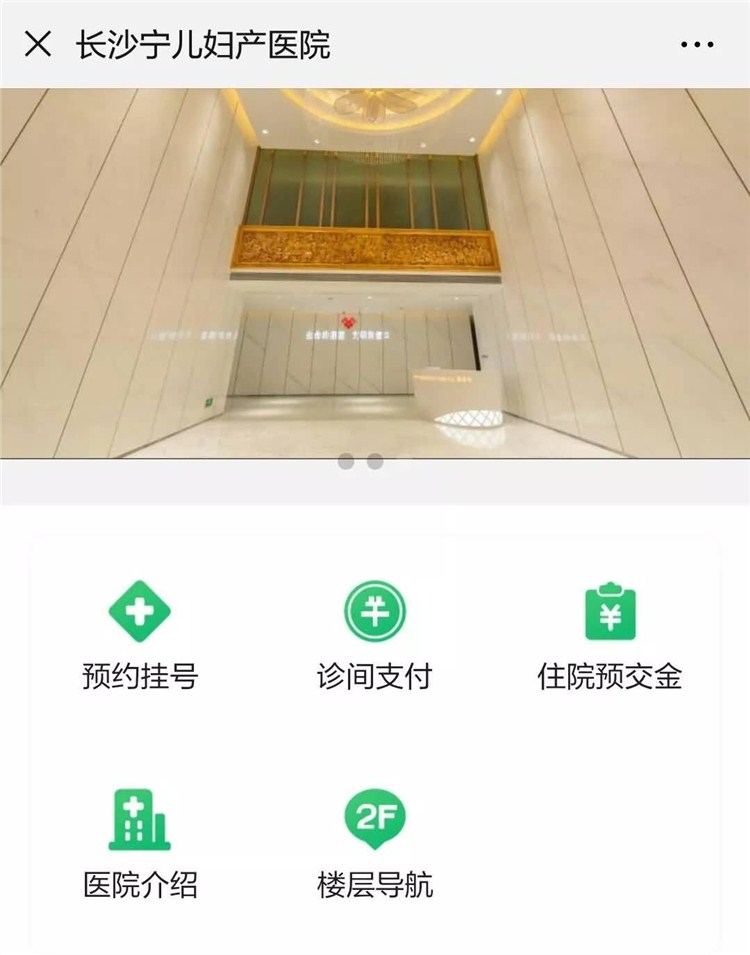This screenshot has width=750, height=955.
Task: Open the three-dot overflow menu
Action: coord(696,45)
